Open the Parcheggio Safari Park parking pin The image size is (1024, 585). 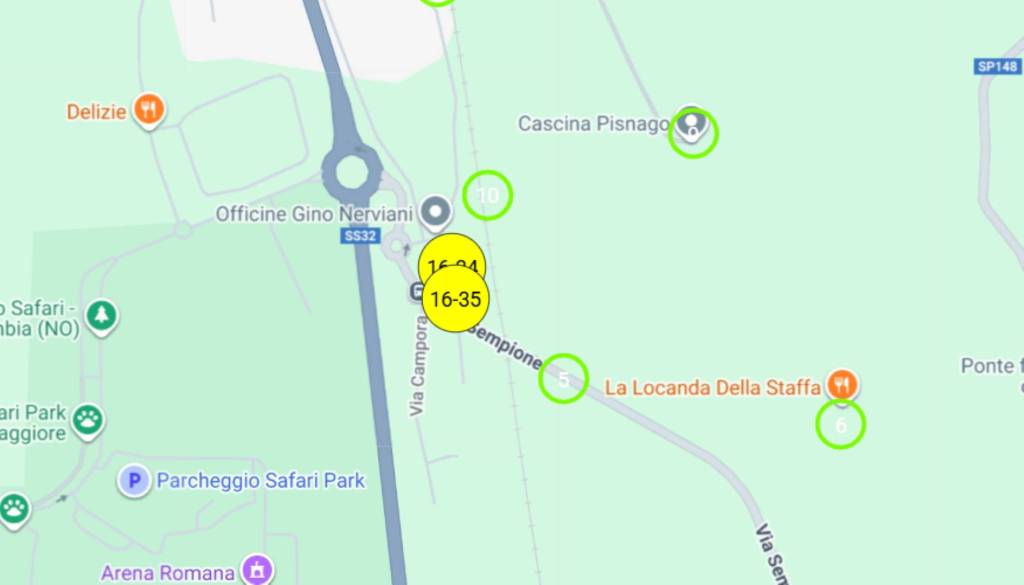134,481
